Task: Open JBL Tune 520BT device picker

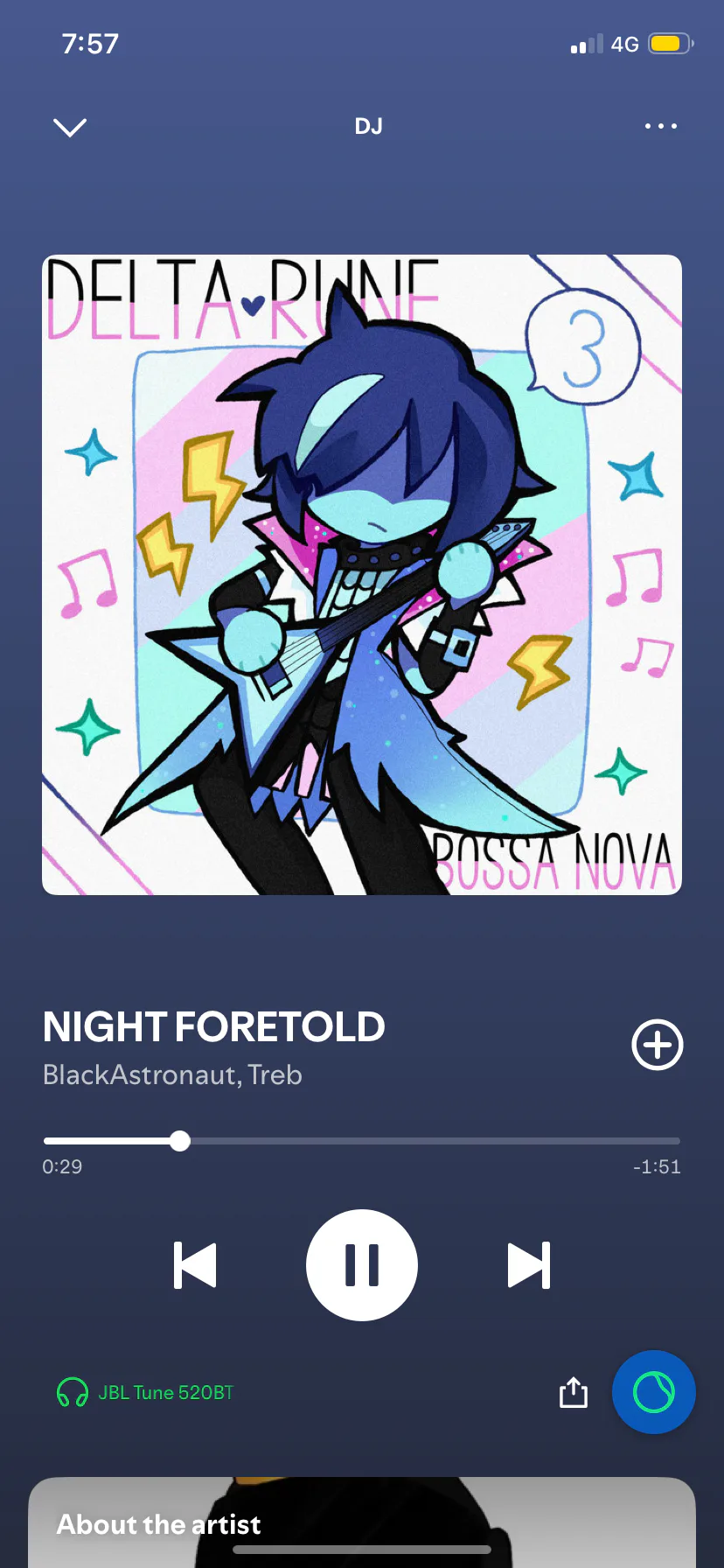Action: click(x=146, y=1392)
